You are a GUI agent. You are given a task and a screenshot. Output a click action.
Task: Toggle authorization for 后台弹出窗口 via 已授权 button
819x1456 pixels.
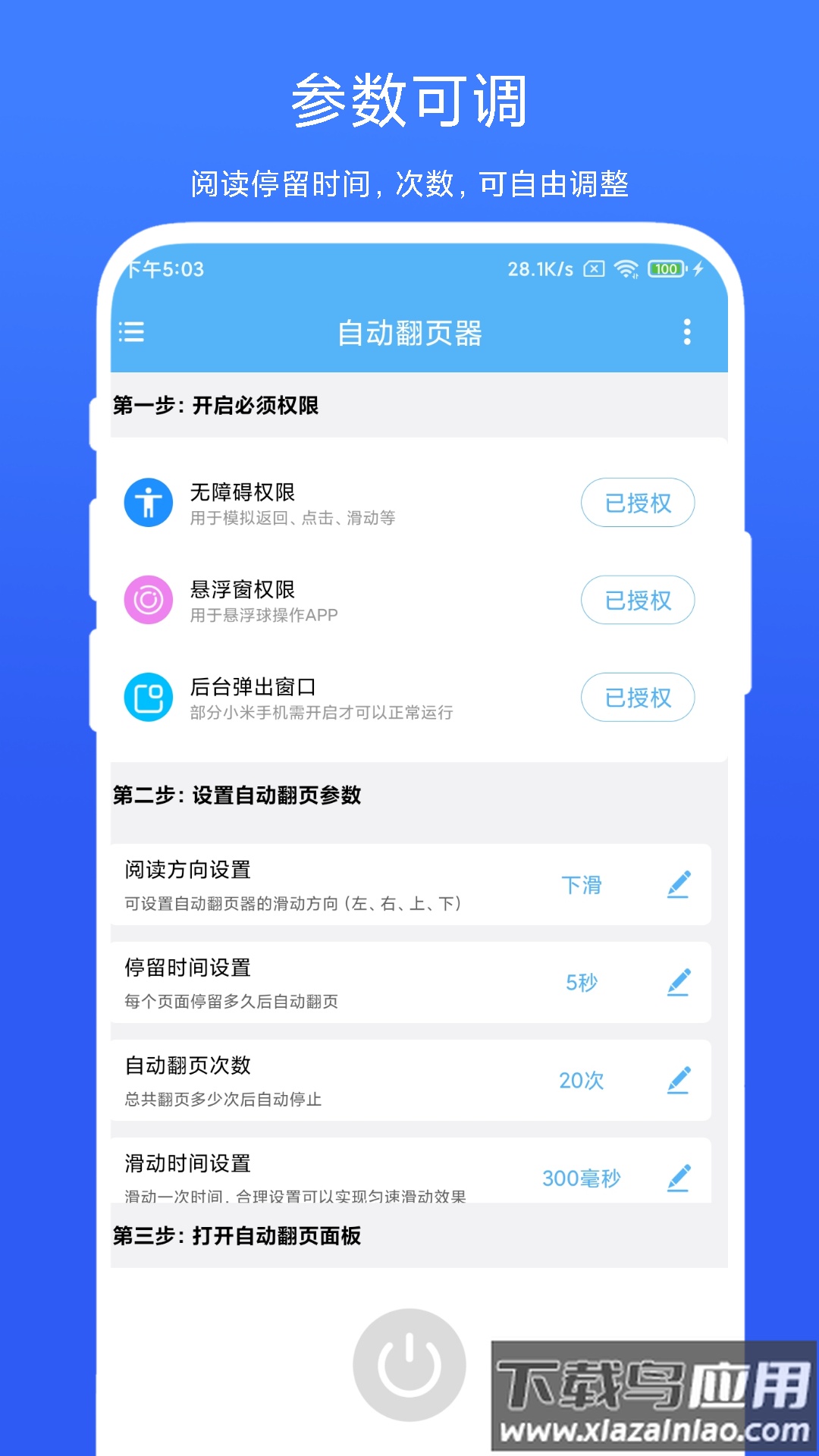point(638,696)
